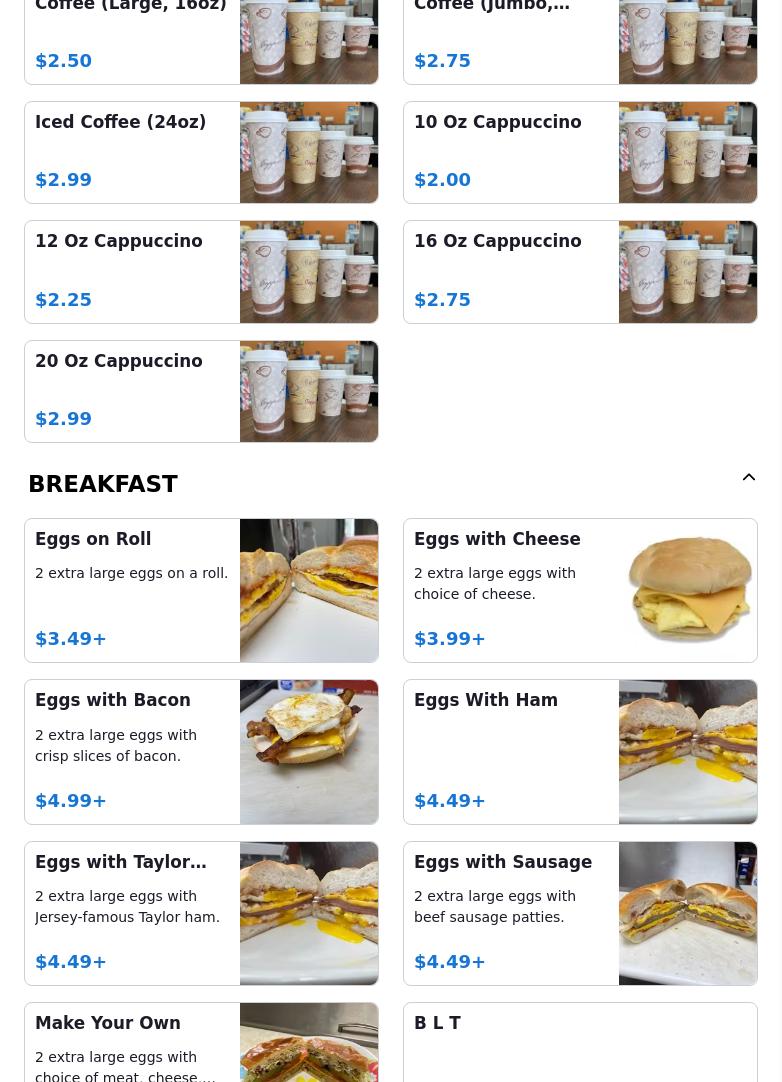The width and height of the screenshot is (782, 1082).
Task: Choose Eggs With Ham
Action: point(580,752)
